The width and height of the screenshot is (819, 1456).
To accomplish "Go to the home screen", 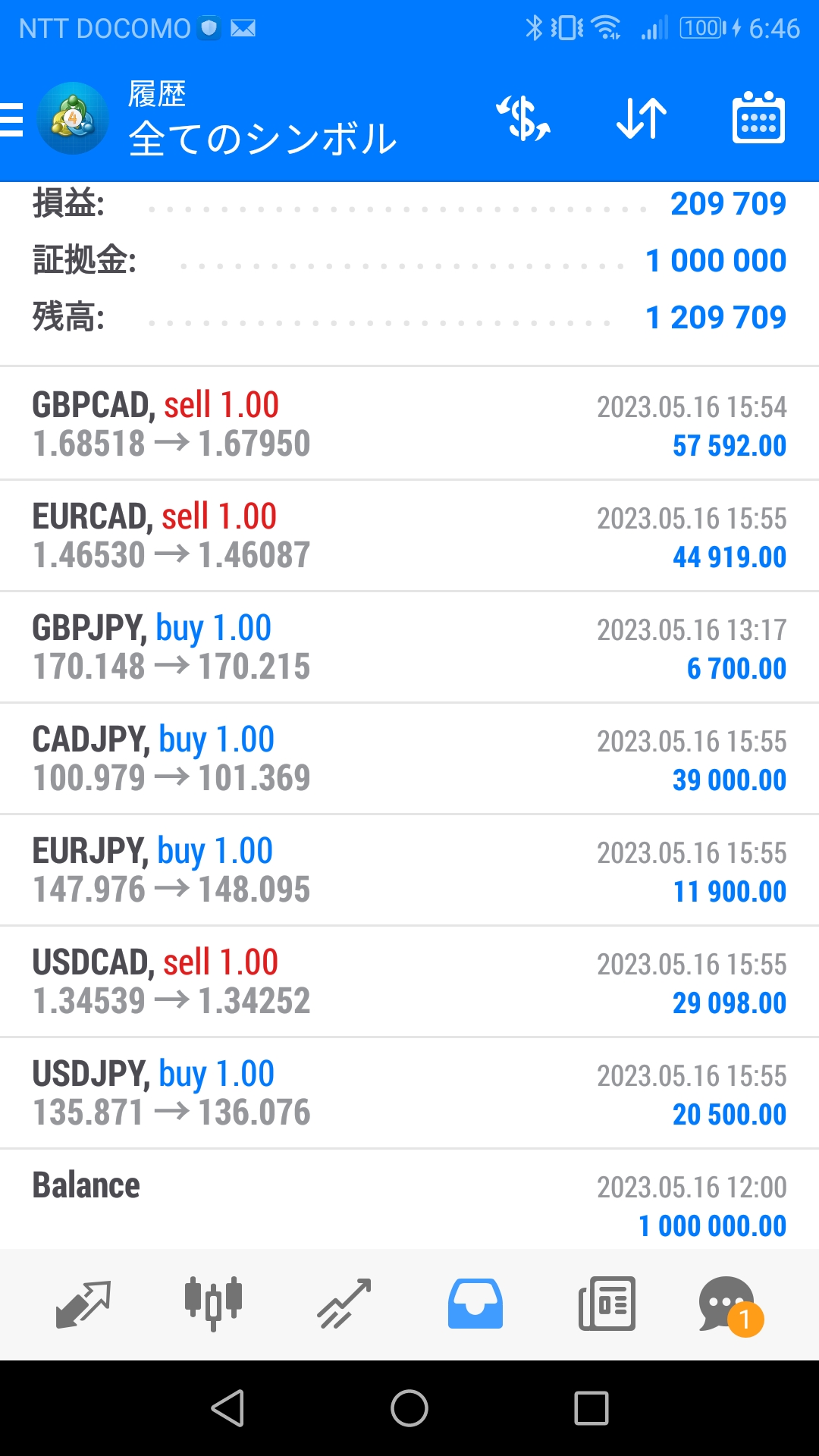I will (x=409, y=1408).
